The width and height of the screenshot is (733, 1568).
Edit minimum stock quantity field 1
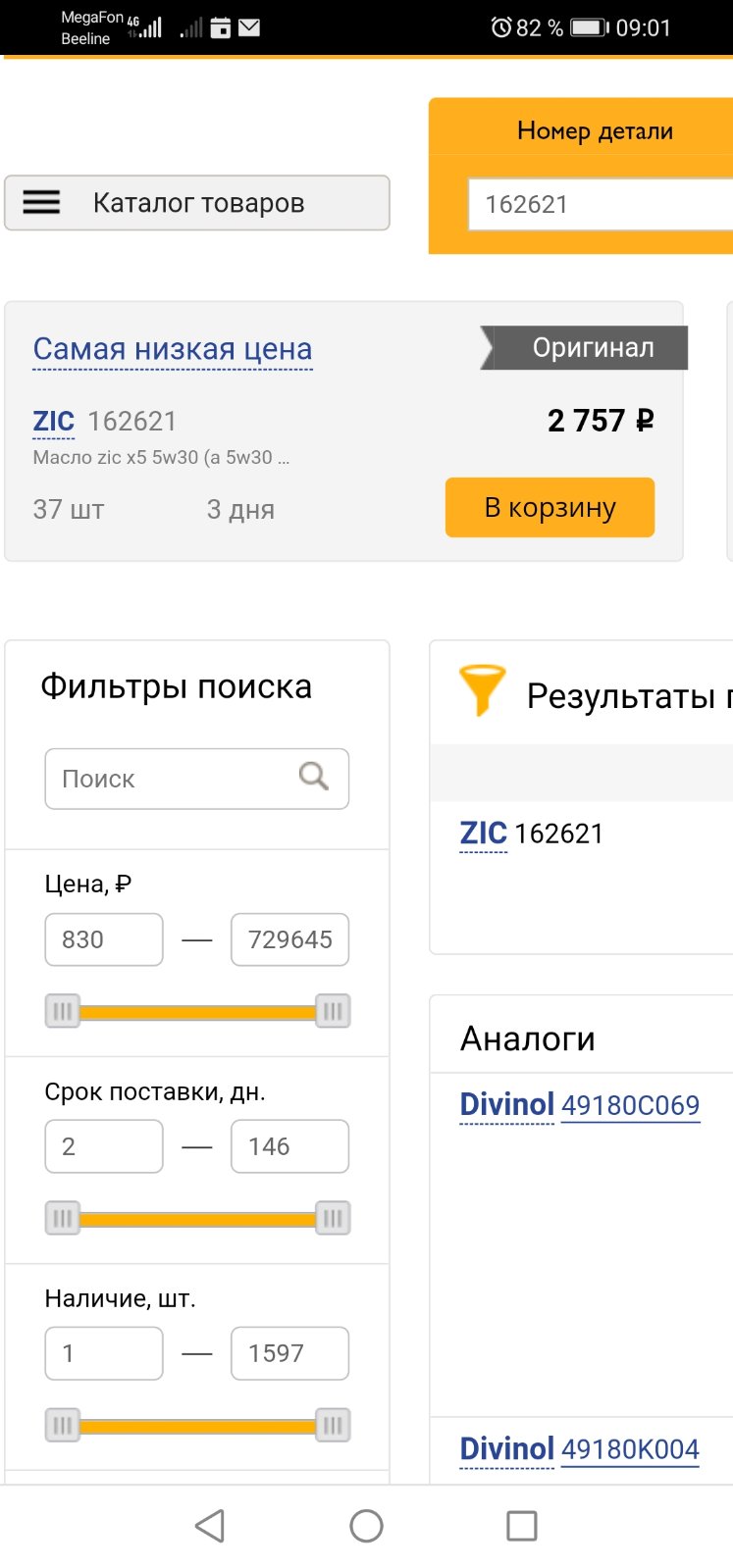click(104, 1353)
